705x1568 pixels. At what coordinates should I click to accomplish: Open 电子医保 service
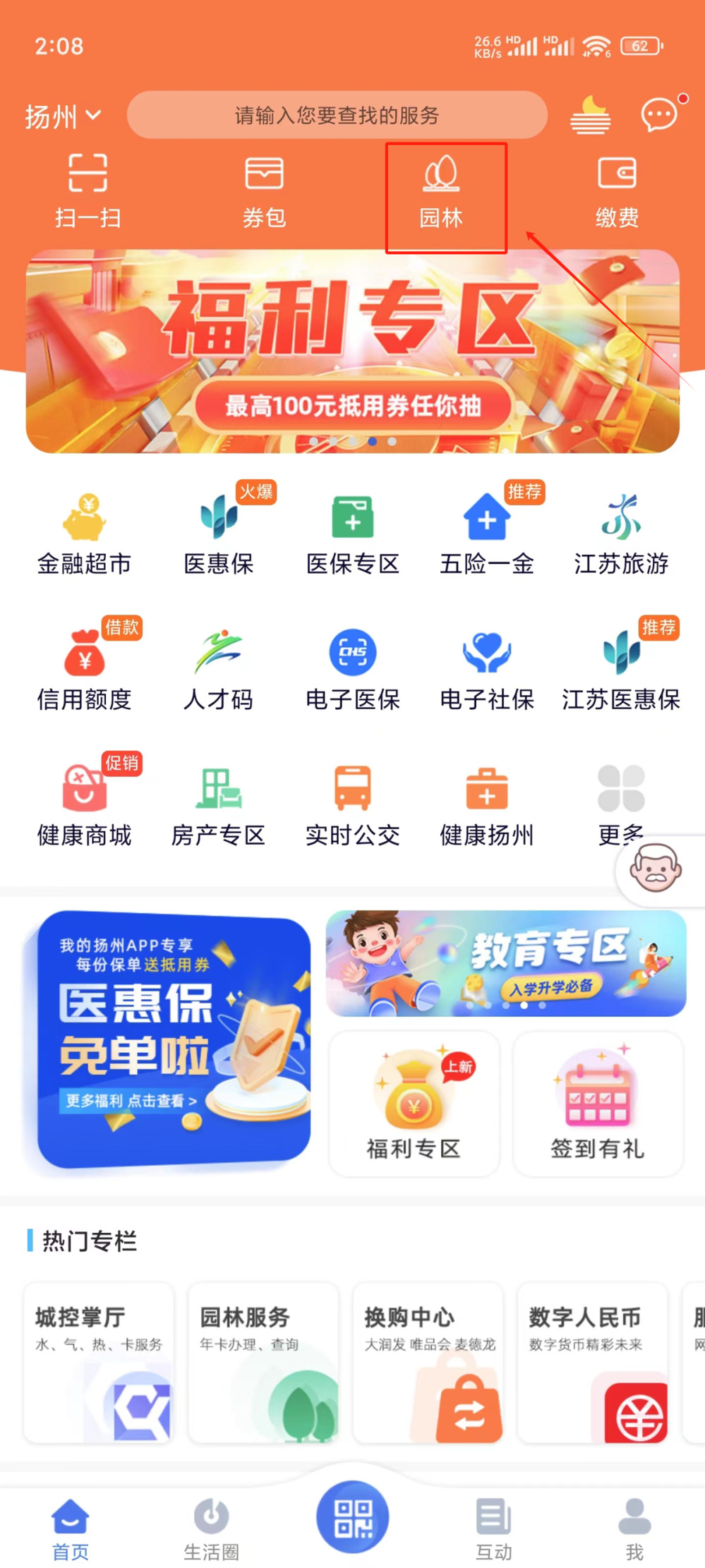pos(352,670)
